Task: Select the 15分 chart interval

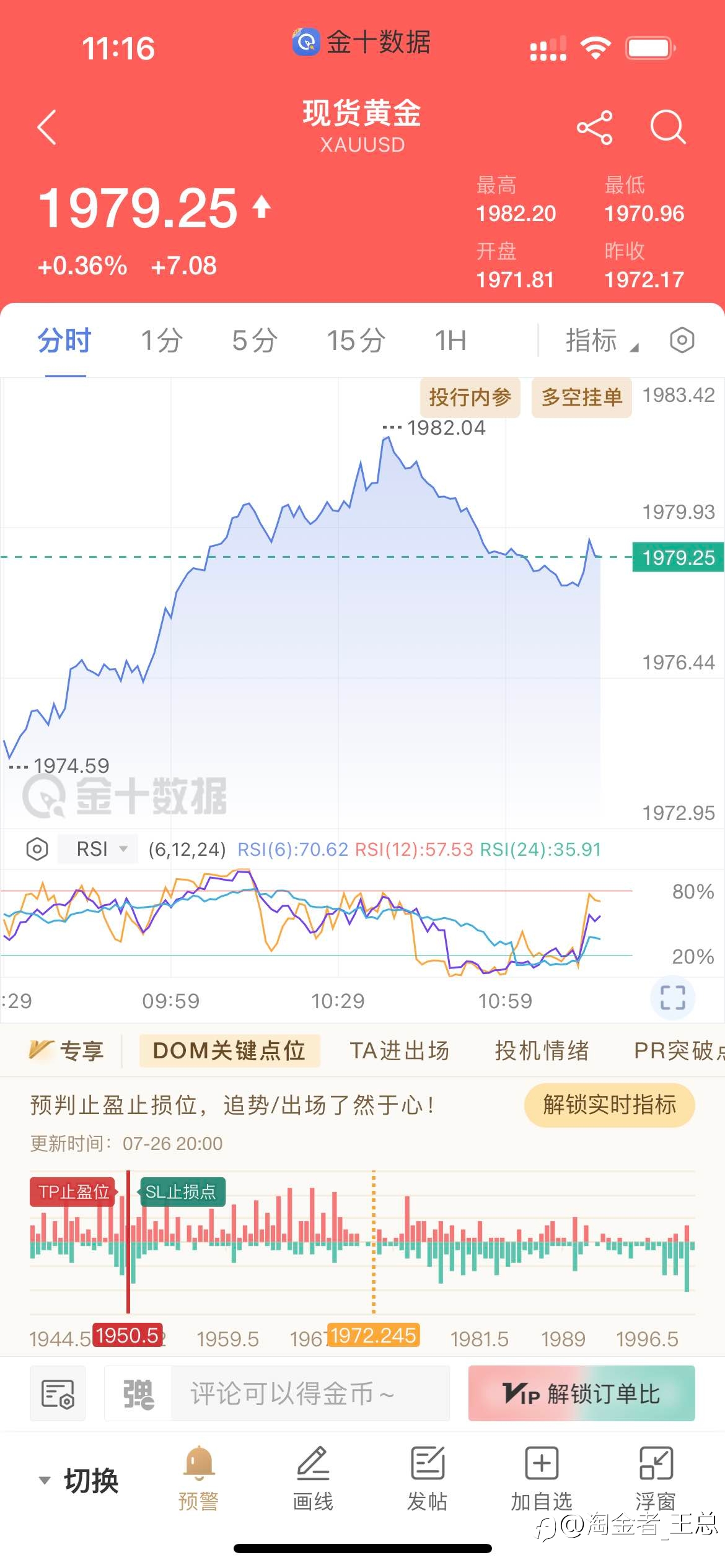Action: click(x=356, y=341)
